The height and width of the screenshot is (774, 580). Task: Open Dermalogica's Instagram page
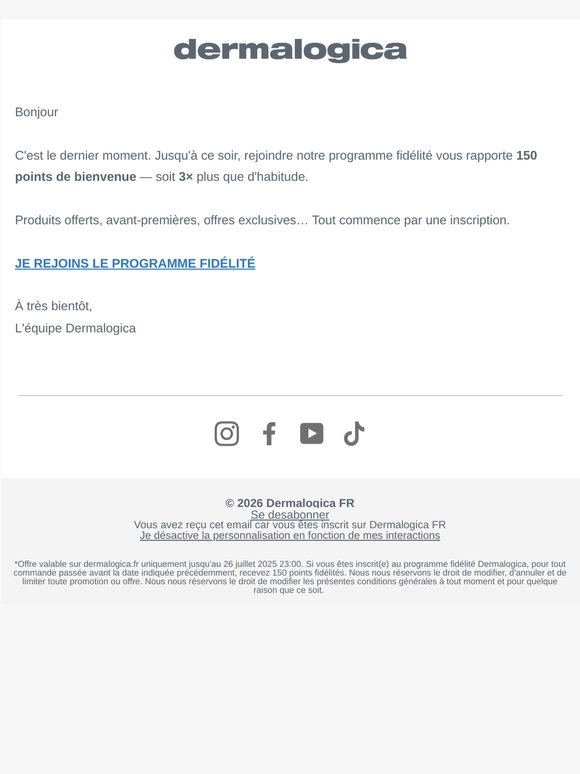(227, 434)
